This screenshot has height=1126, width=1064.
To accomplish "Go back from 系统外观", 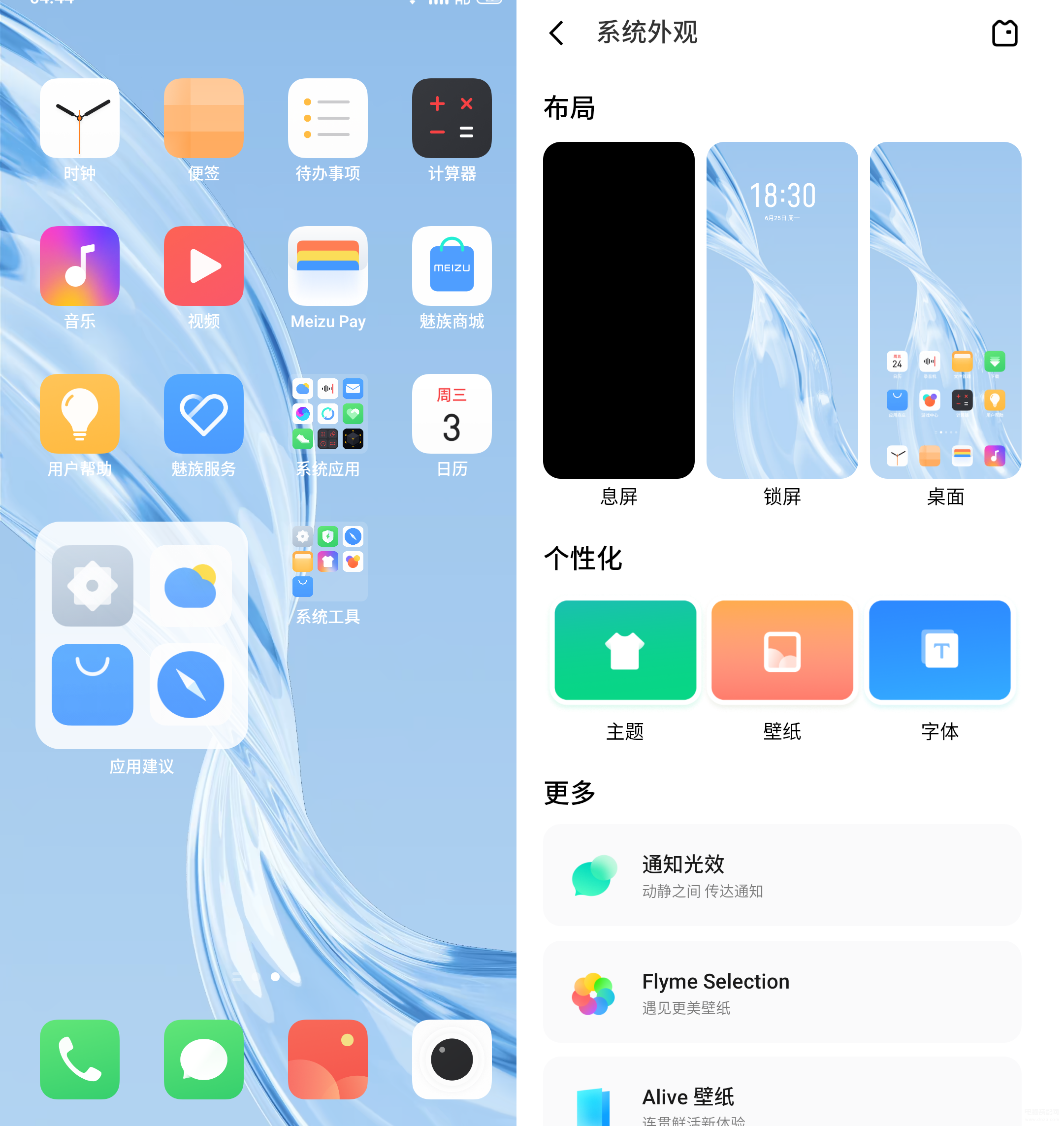I will (557, 33).
